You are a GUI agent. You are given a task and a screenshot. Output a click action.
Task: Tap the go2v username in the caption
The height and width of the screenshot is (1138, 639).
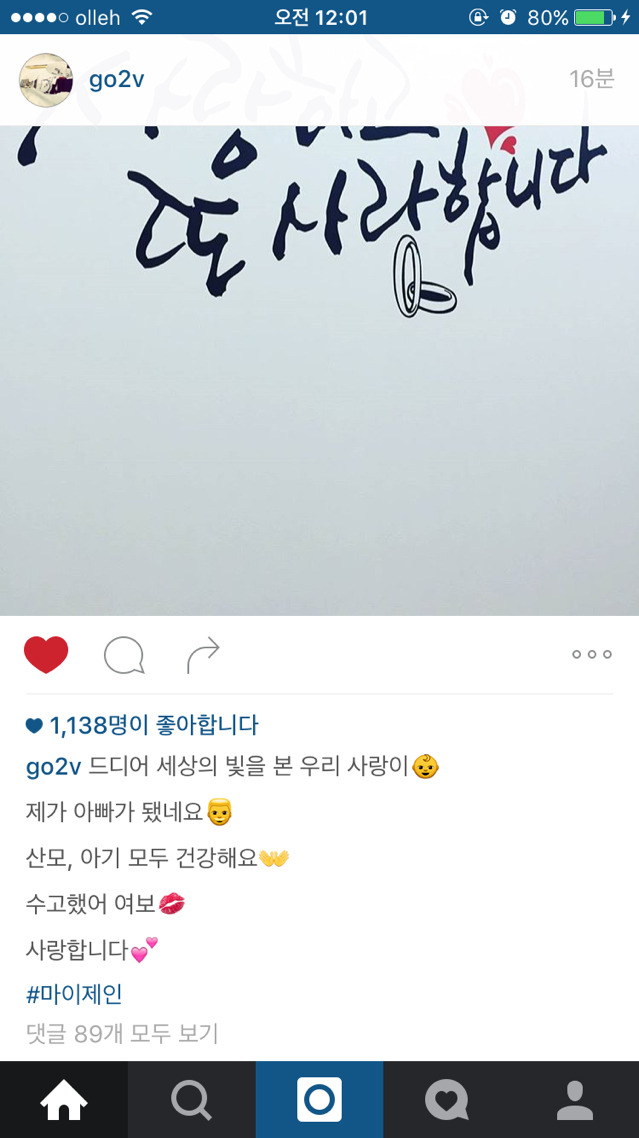pos(53,767)
